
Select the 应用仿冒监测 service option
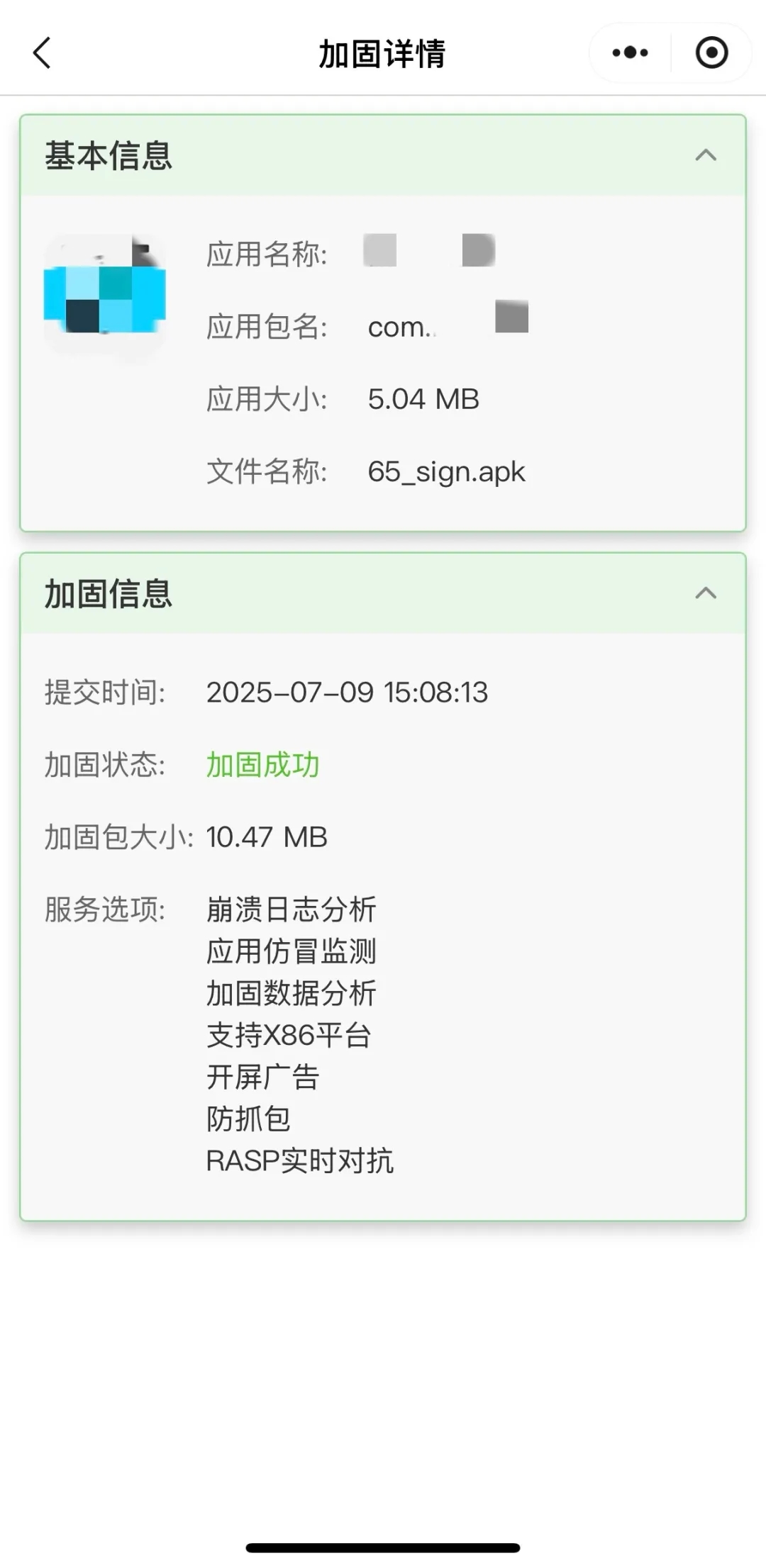pos(292,951)
